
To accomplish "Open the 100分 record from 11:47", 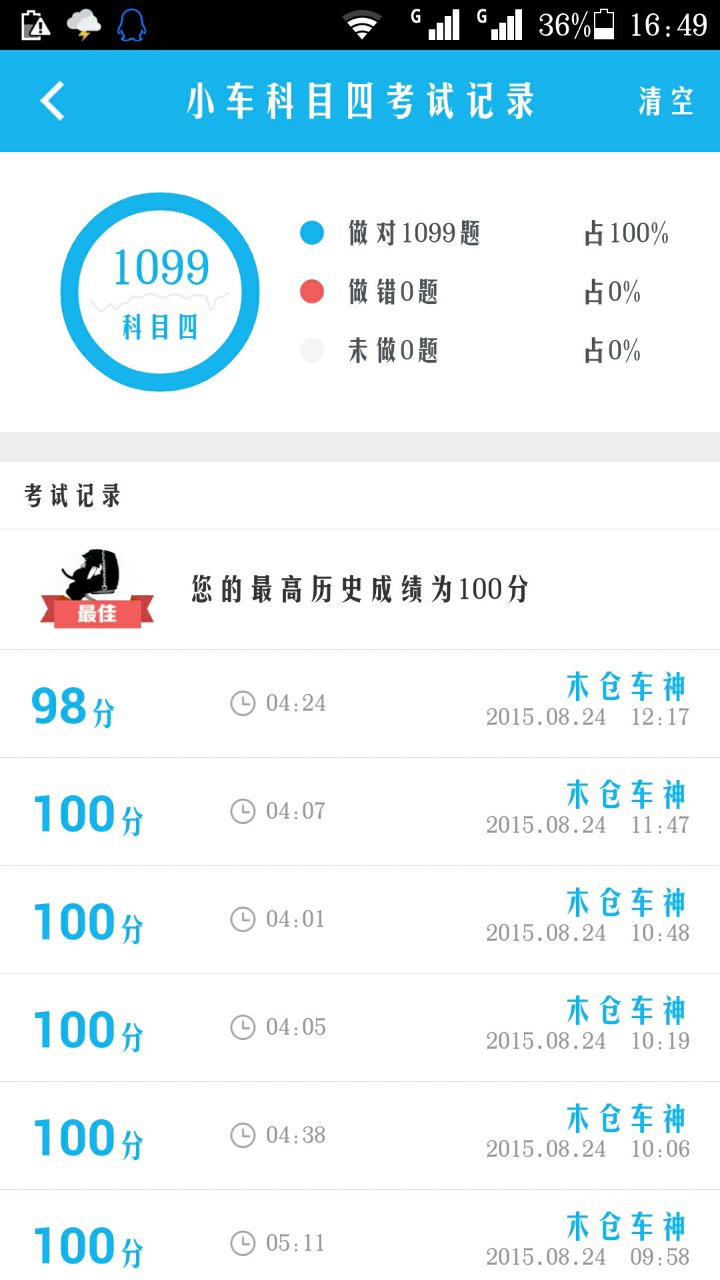I will click(x=360, y=812).
